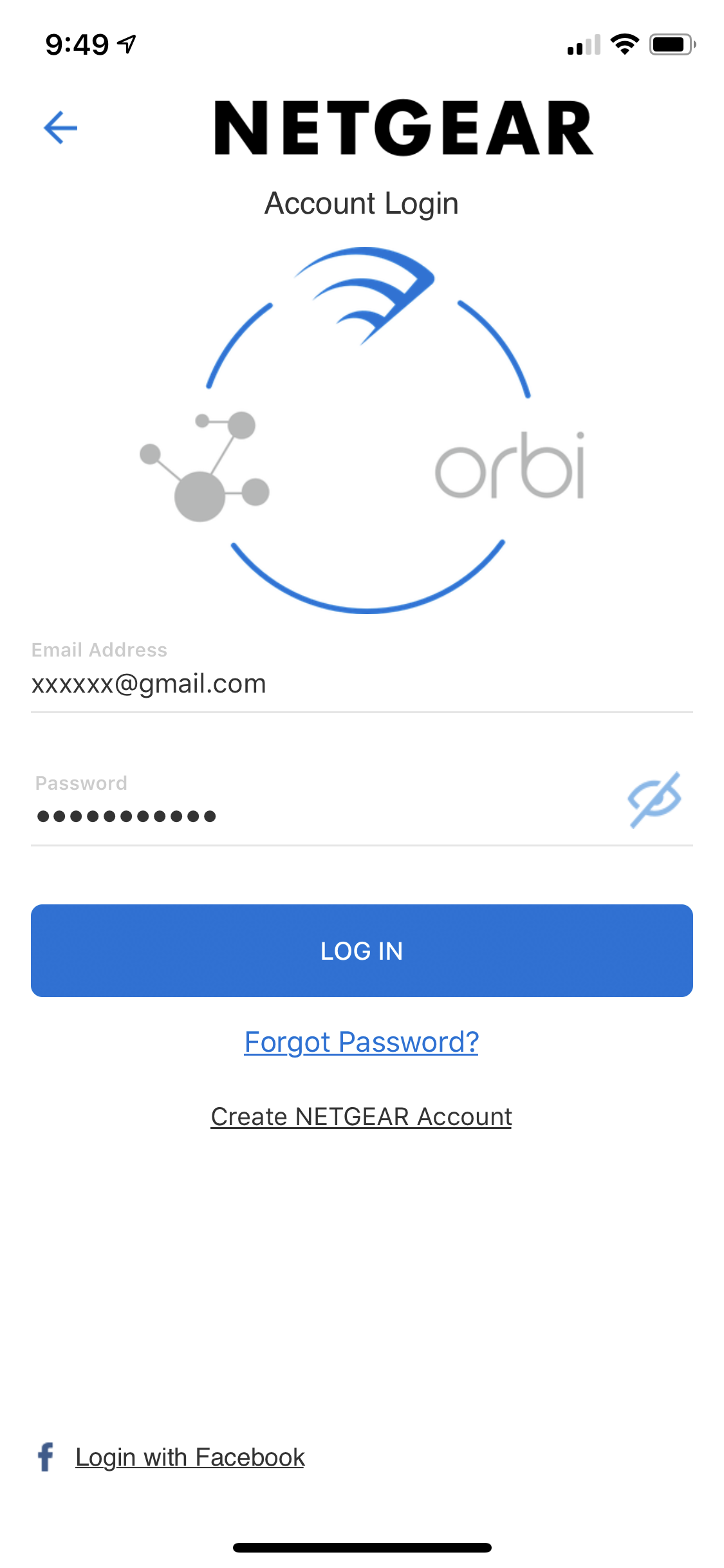Tap the LOG IN button
Screen dimensions: 724x1568
click(x=362, y=951)
